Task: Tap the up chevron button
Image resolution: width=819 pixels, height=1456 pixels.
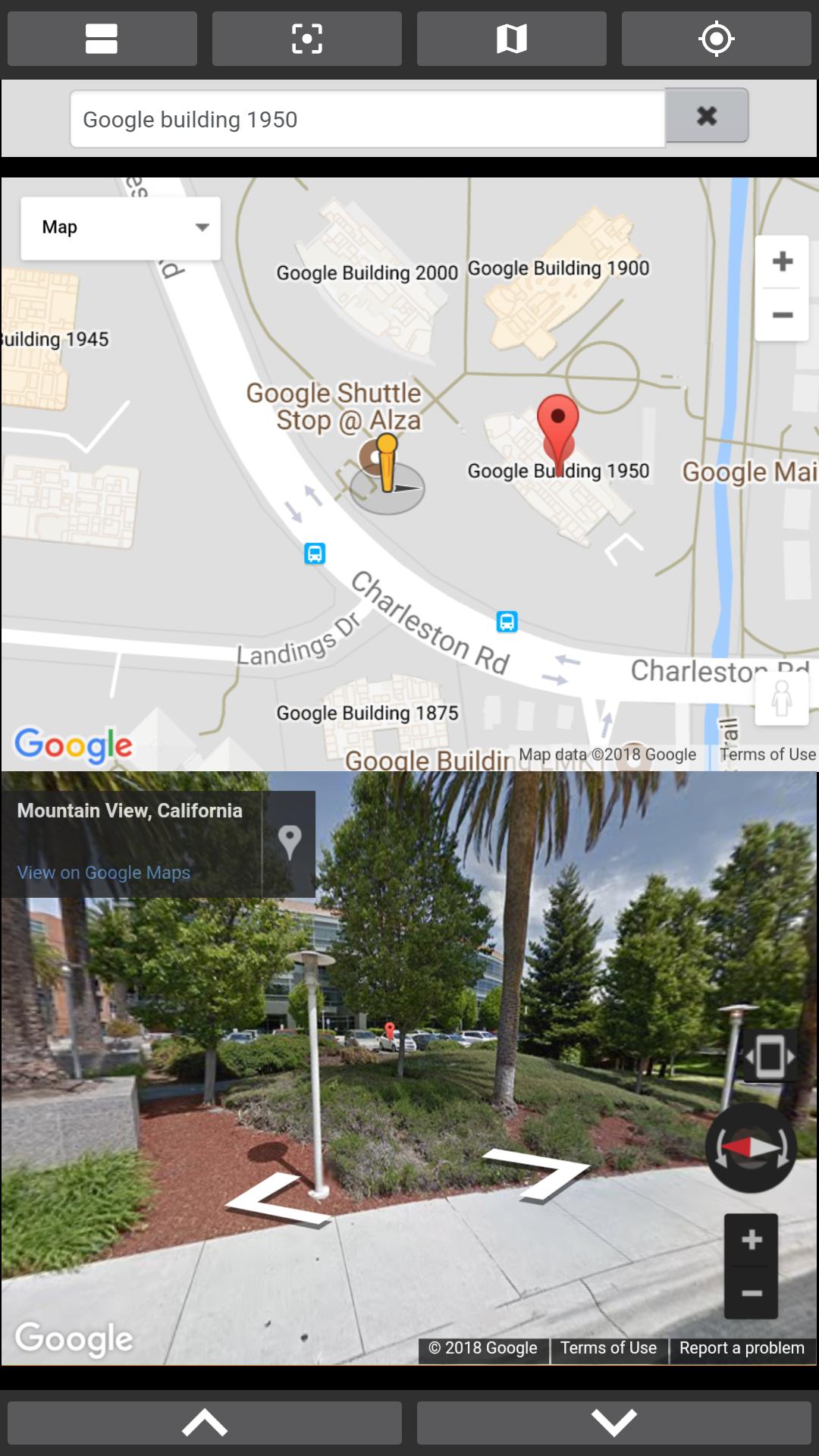Action: point(205,1423)
